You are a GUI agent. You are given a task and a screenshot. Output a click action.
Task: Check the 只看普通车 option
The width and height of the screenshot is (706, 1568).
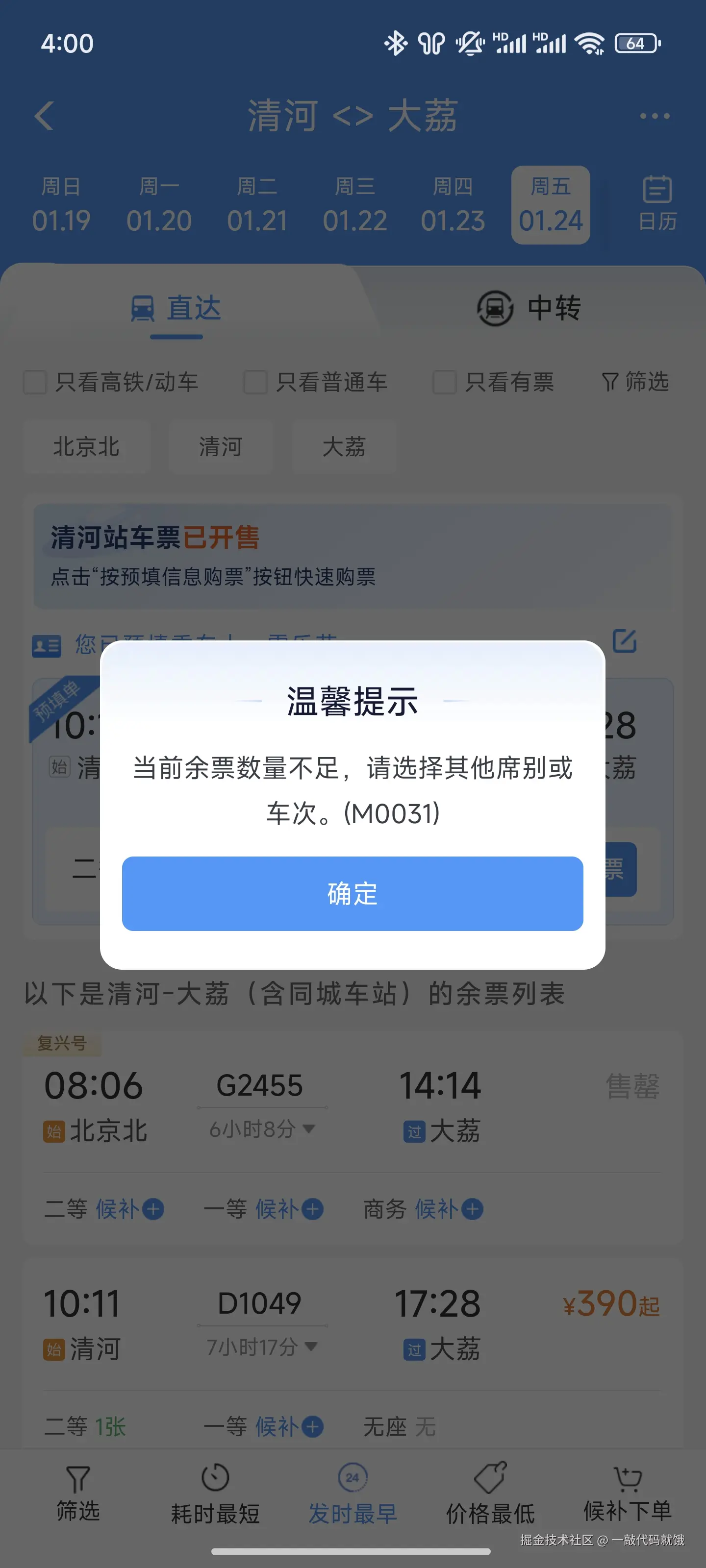(x=256, y=382)
